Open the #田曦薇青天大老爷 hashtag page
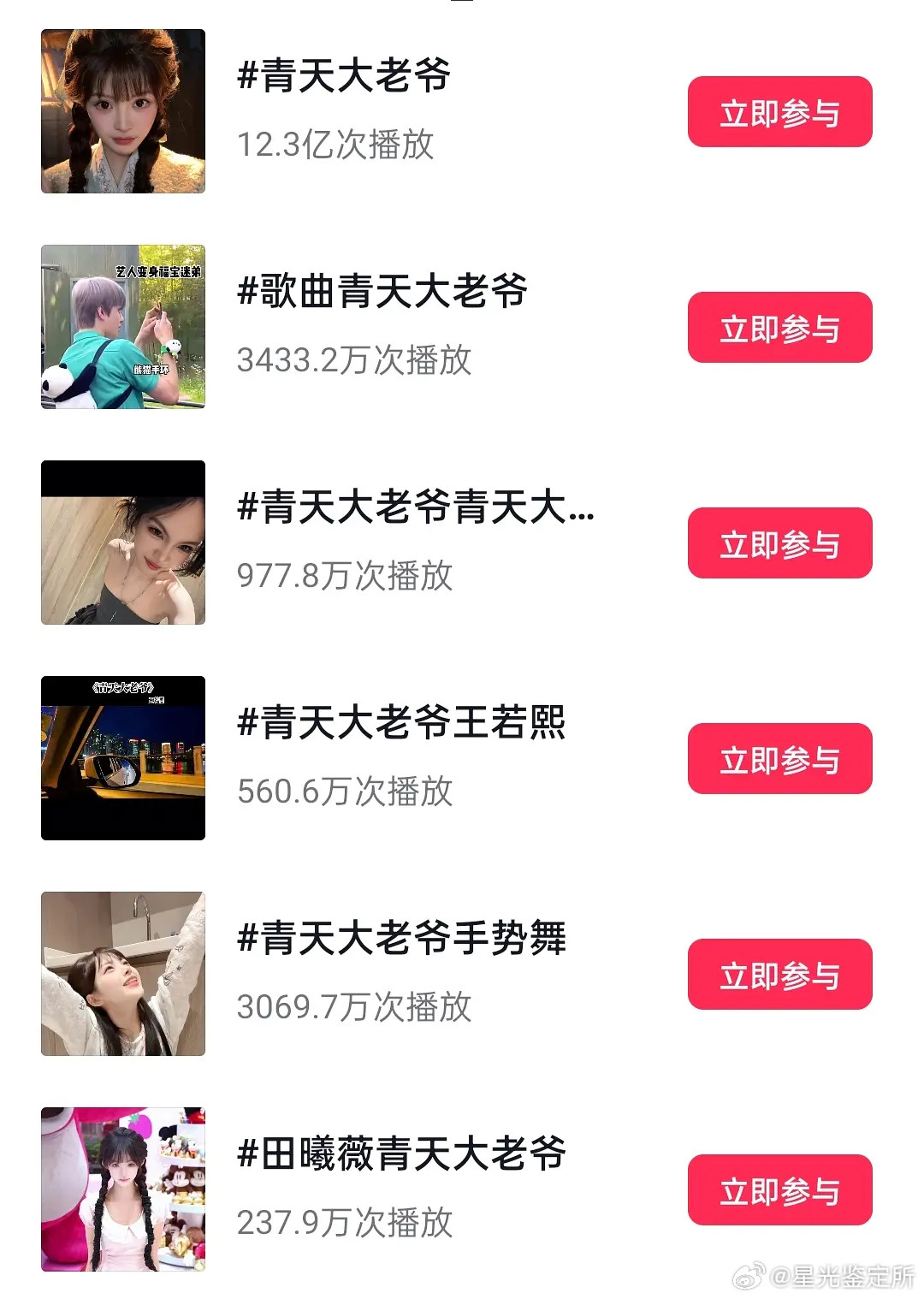 pyautogui.click(x=402, y=1154)
